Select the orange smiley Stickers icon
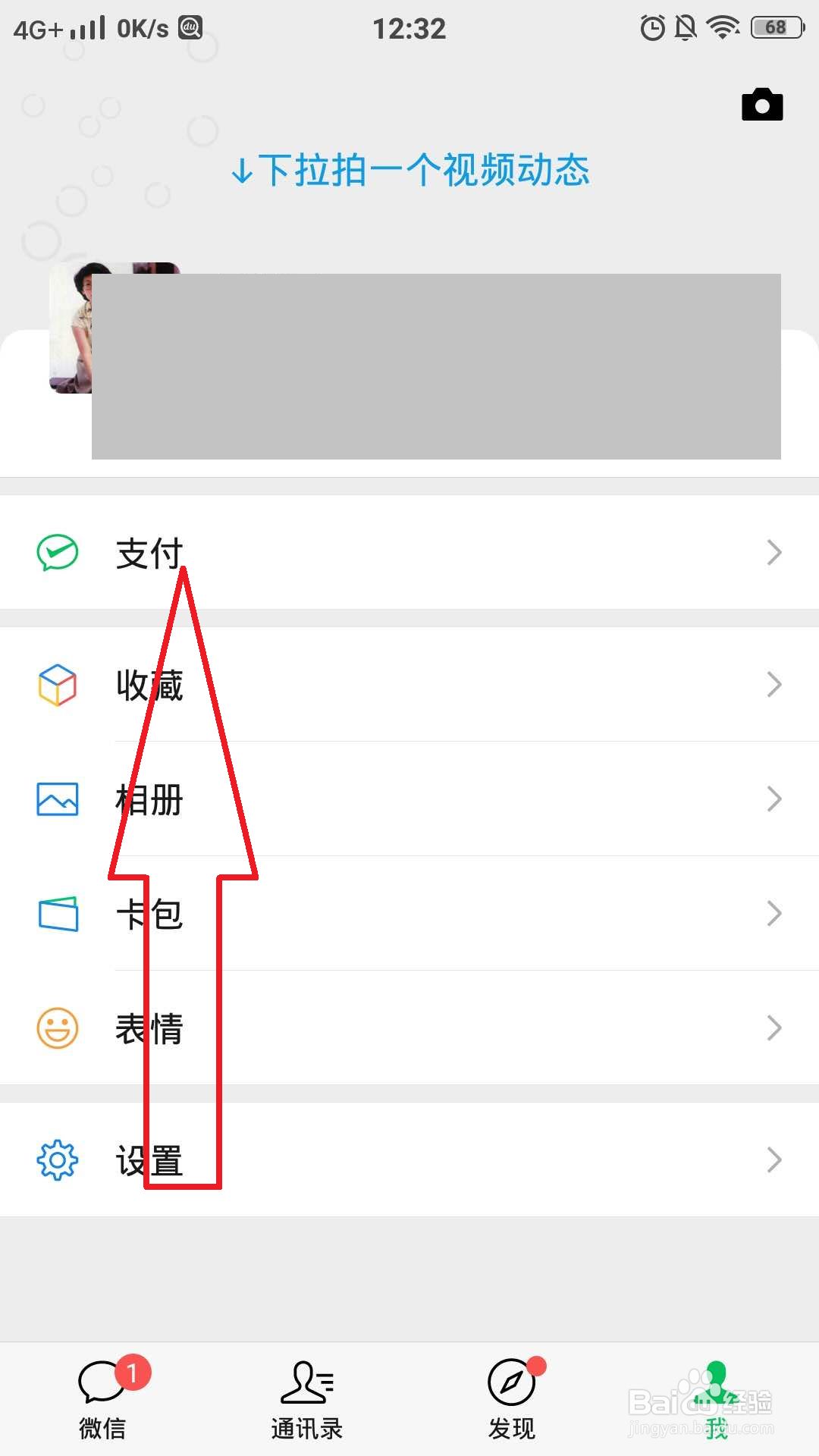Image resolution: width=819 pixels, height=1456 pixels. [x=57, y=1028]
